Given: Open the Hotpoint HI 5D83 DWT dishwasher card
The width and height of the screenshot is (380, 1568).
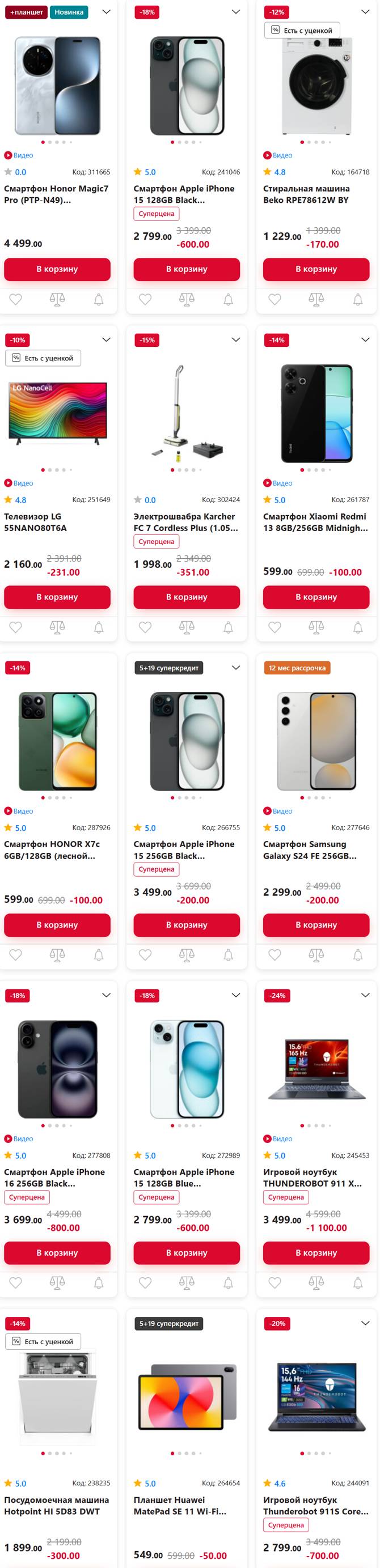Looking at the screenshot, I should pyautogui.click(x=57, y=1505).
